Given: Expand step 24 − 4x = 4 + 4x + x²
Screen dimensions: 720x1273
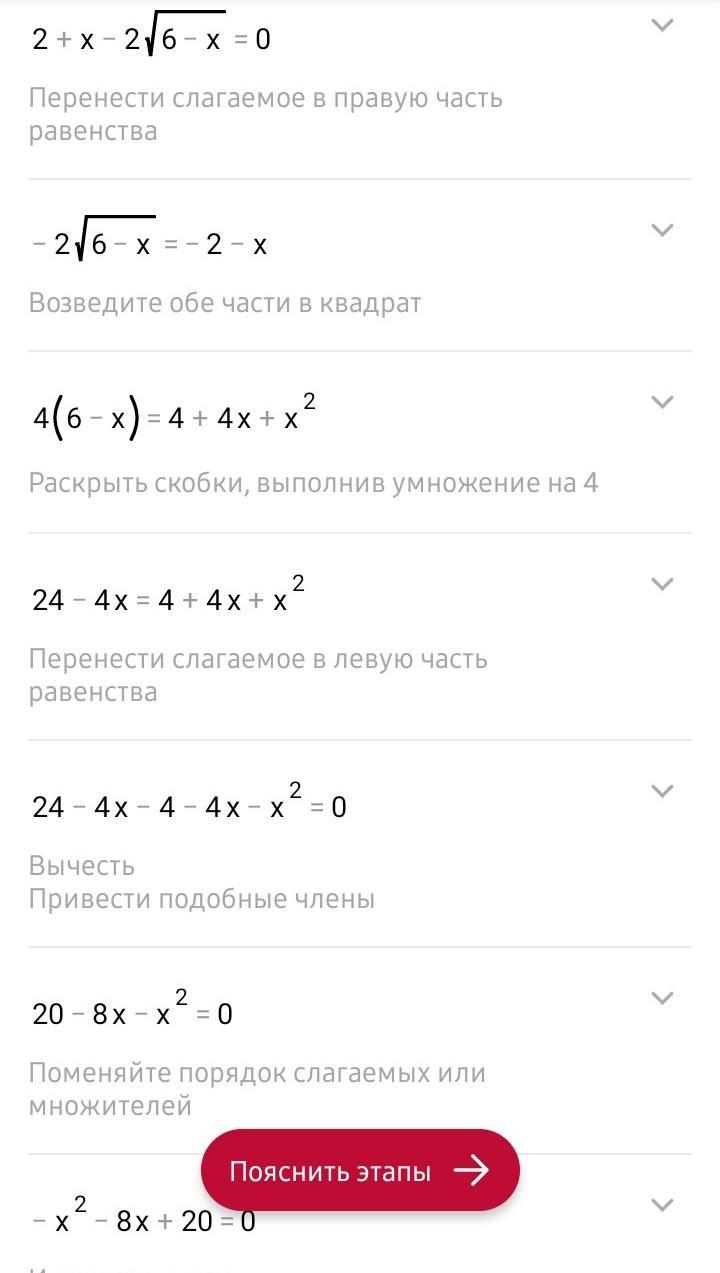Looking at the screenshot, I should coord(662,584).
